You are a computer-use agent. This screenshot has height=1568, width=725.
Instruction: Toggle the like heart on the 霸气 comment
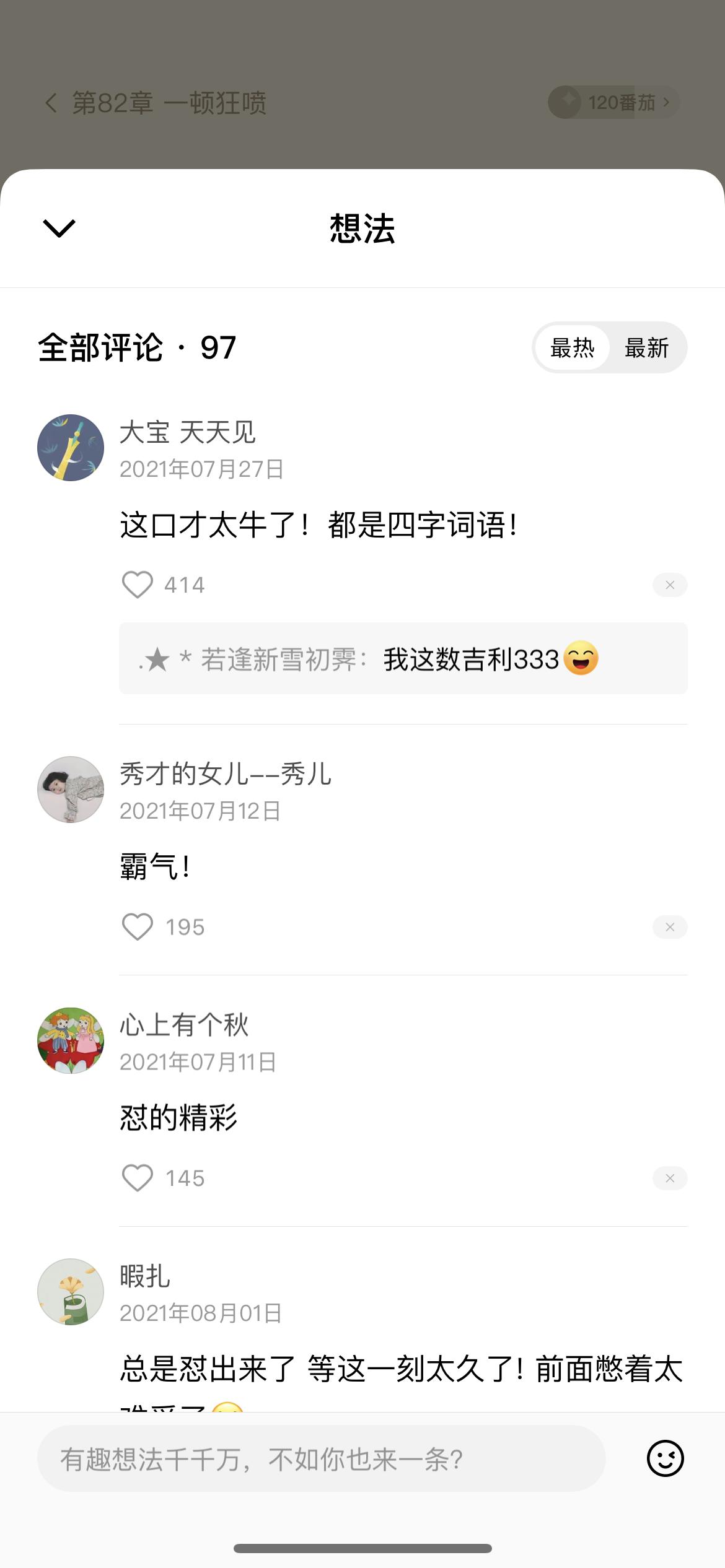[x=138, y=927]
